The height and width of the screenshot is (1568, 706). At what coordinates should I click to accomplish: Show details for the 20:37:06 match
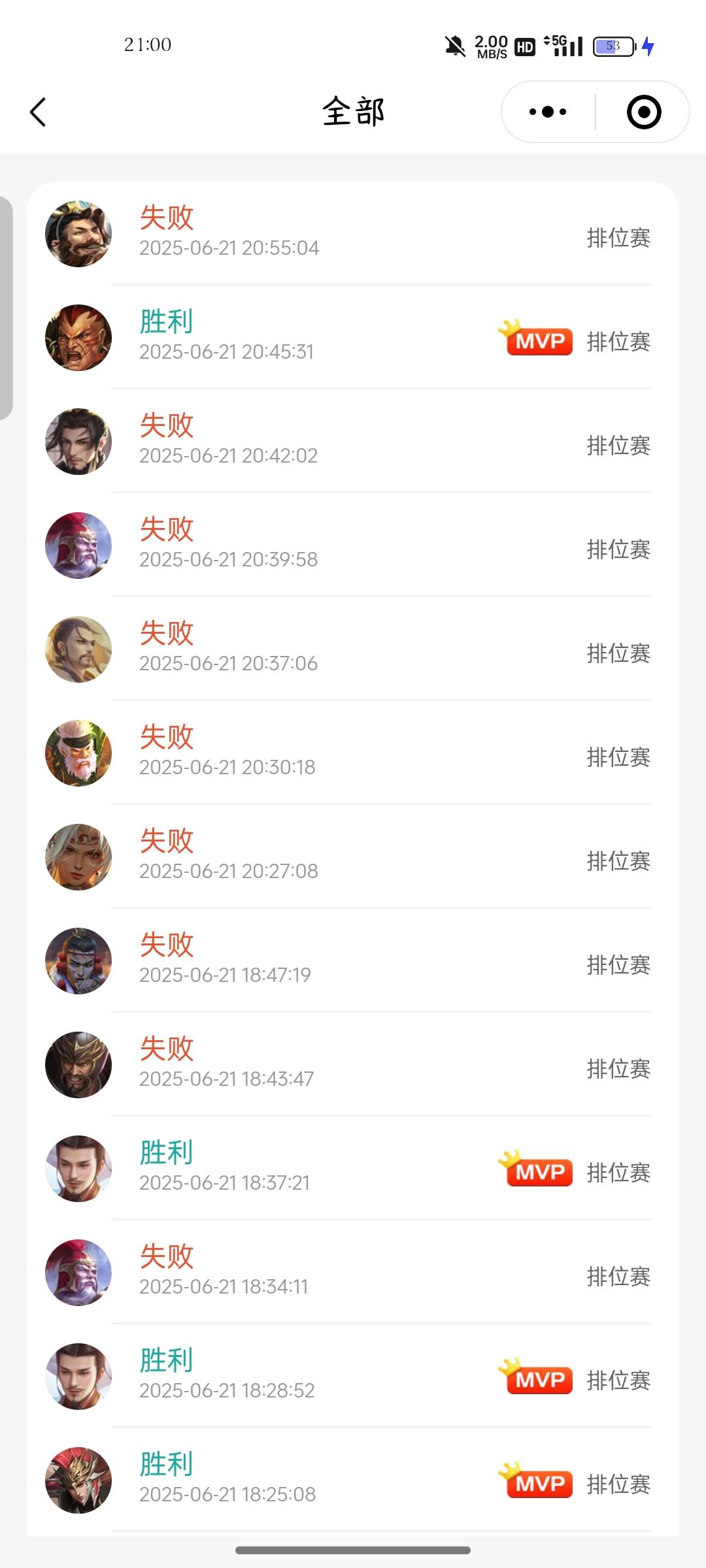[353, 649]
